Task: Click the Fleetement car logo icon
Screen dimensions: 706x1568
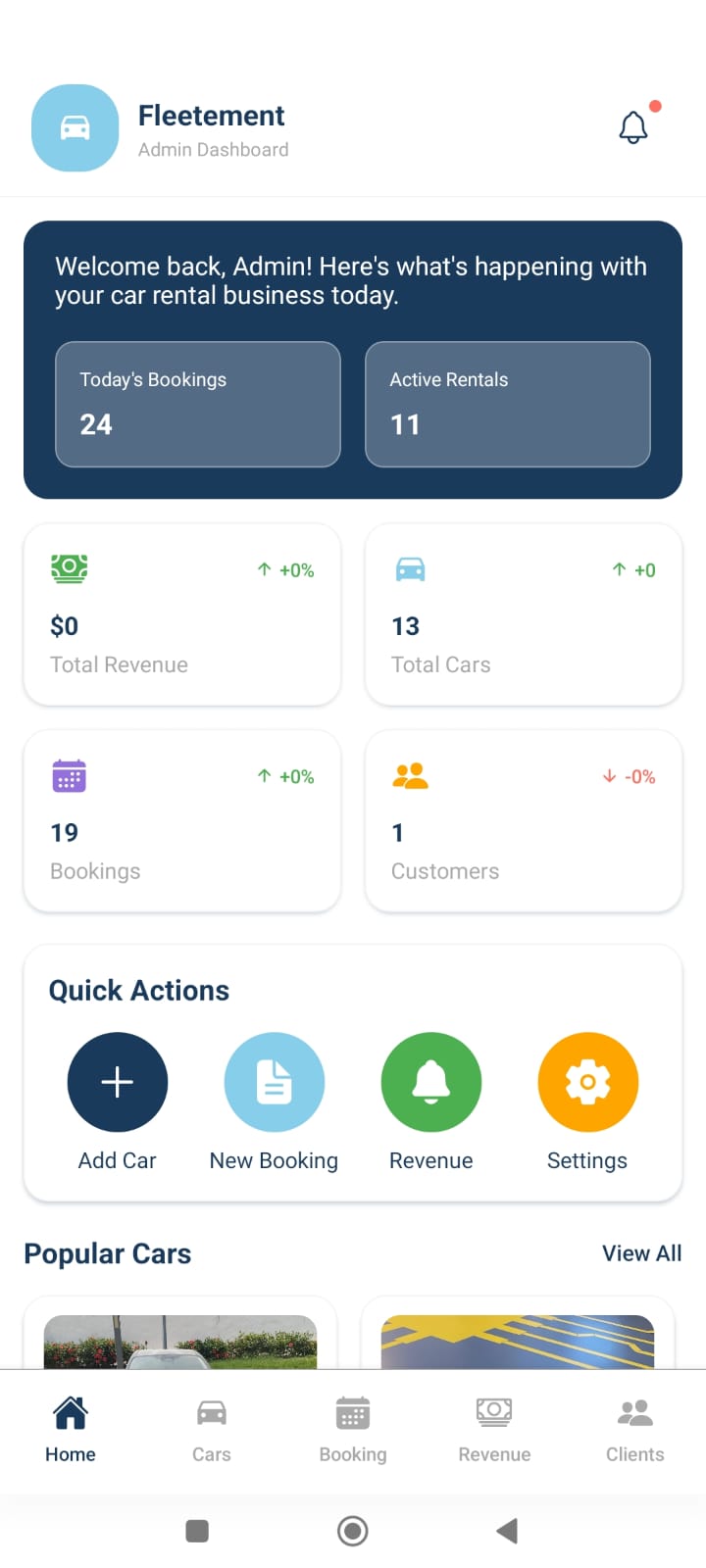Action: 75,127
